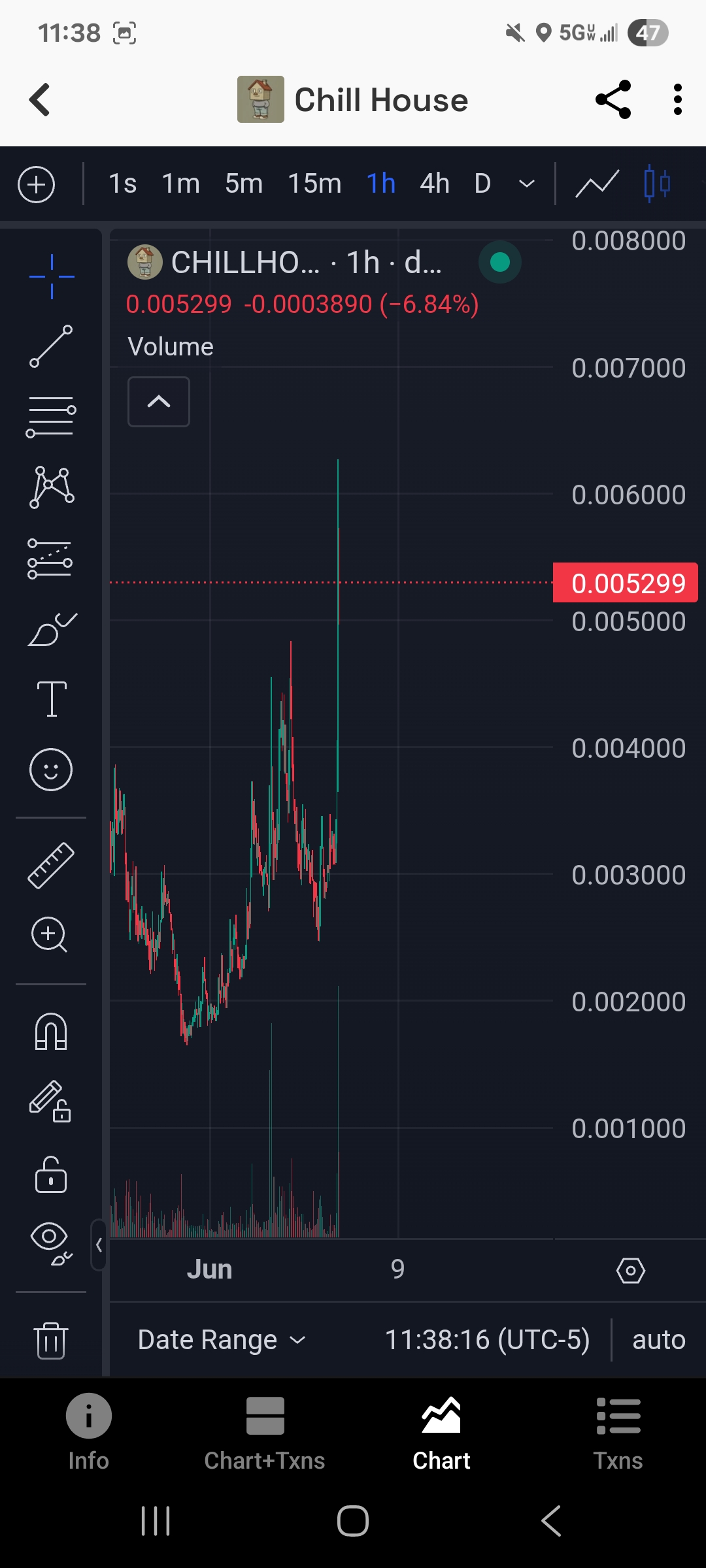Viewport: 706px width, 1568px height.
Task: Pick the text annotation tool
Action: (52, 698)
